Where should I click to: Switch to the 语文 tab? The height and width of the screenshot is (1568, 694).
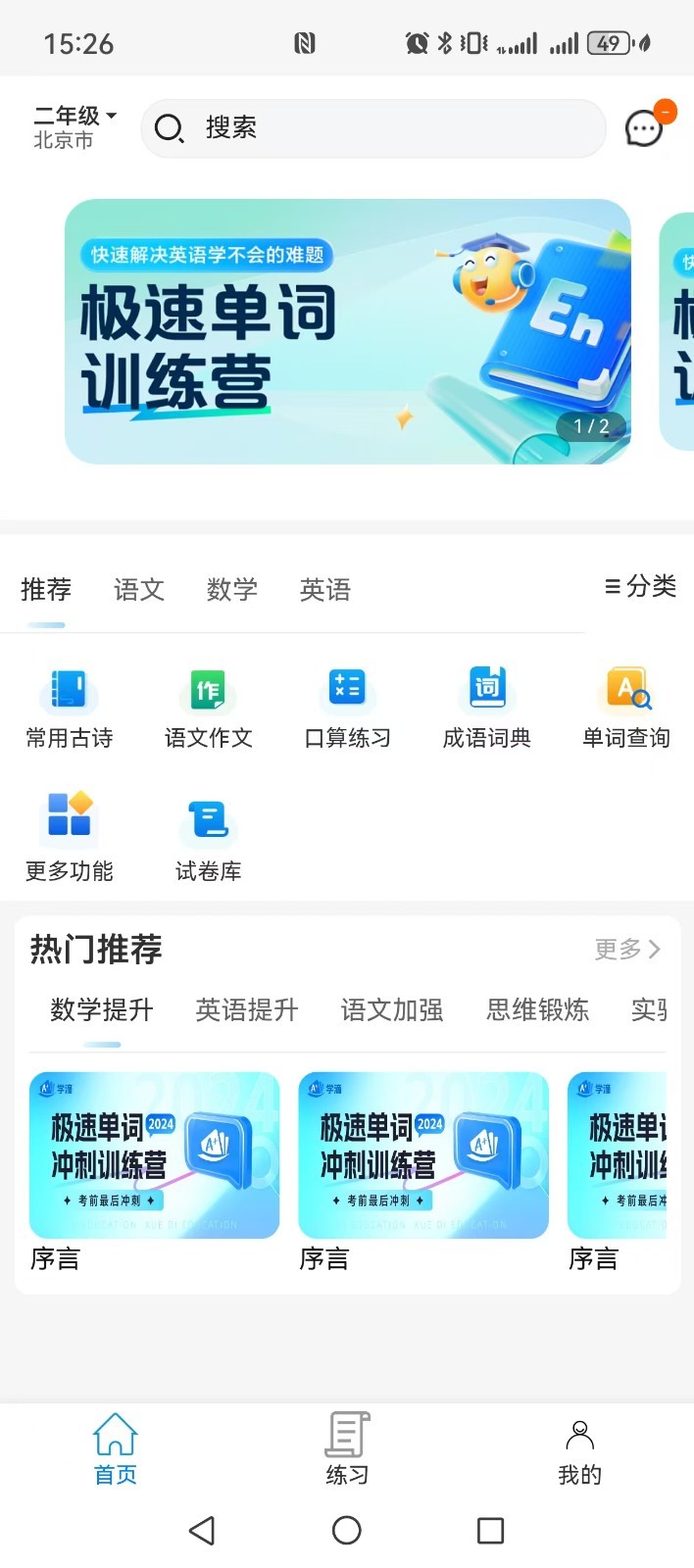(x=138, y=589)
